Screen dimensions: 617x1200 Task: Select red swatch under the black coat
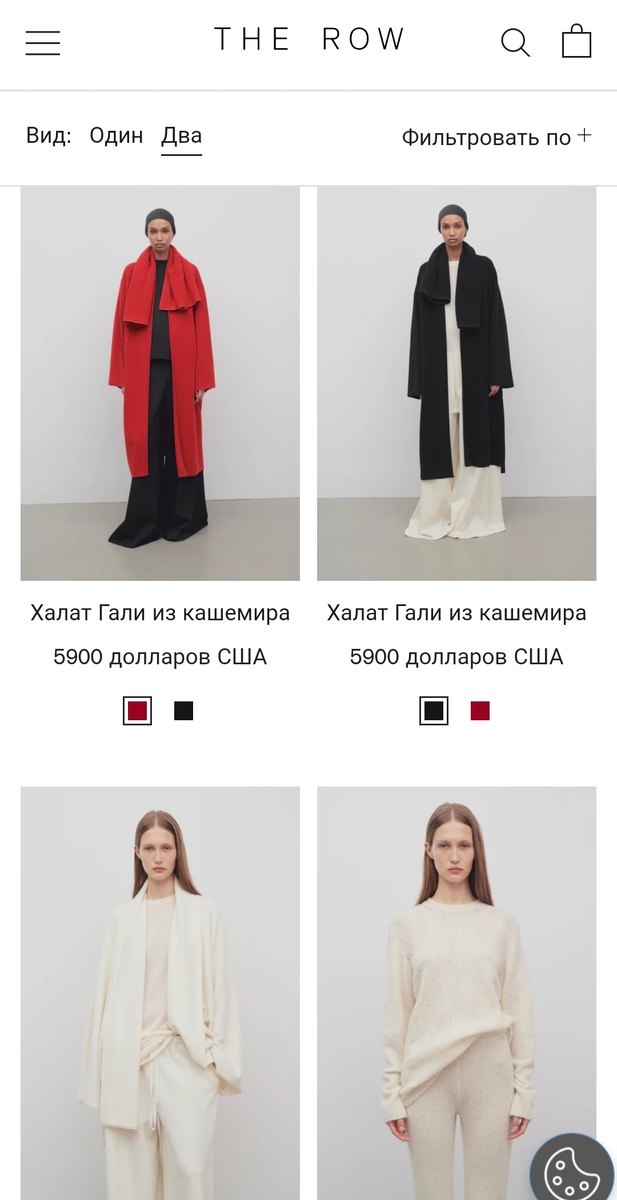(480, 711)
